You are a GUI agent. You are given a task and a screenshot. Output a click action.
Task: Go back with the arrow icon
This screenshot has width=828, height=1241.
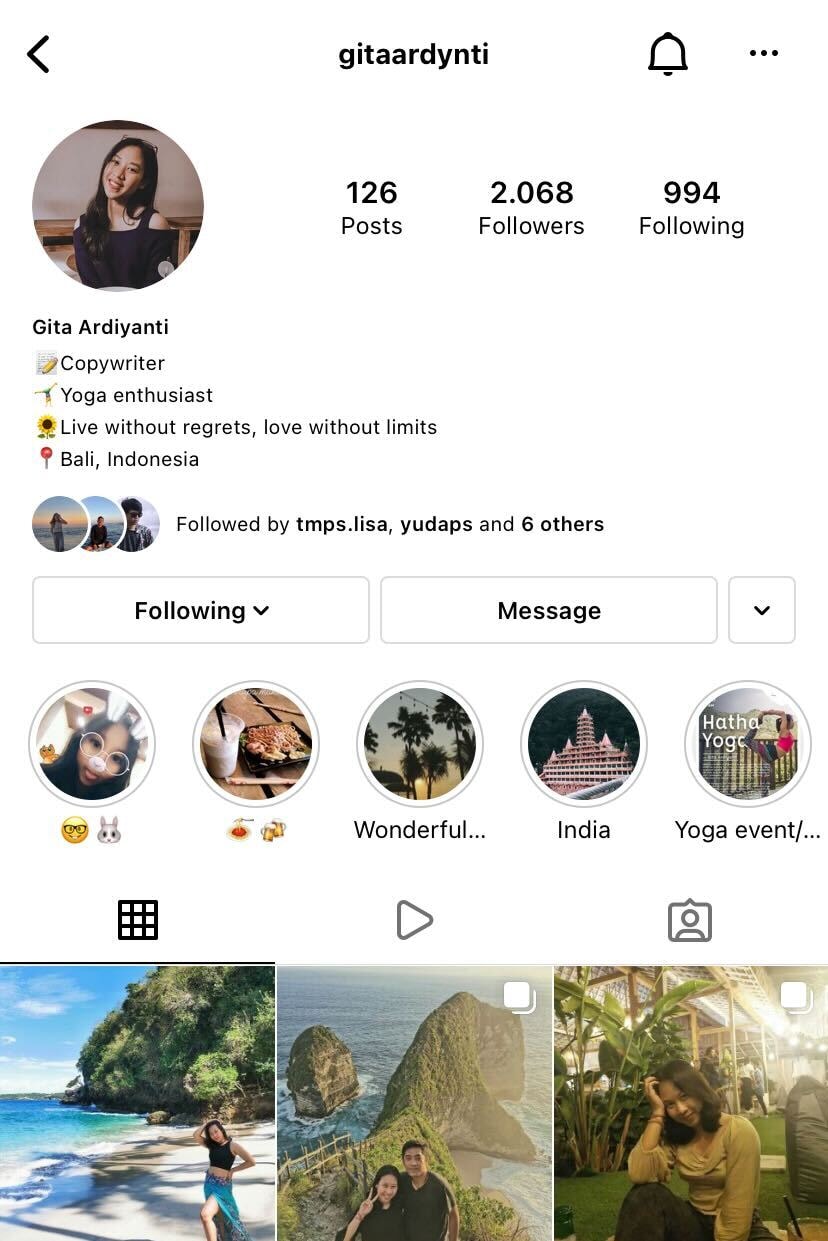(38, 54)
